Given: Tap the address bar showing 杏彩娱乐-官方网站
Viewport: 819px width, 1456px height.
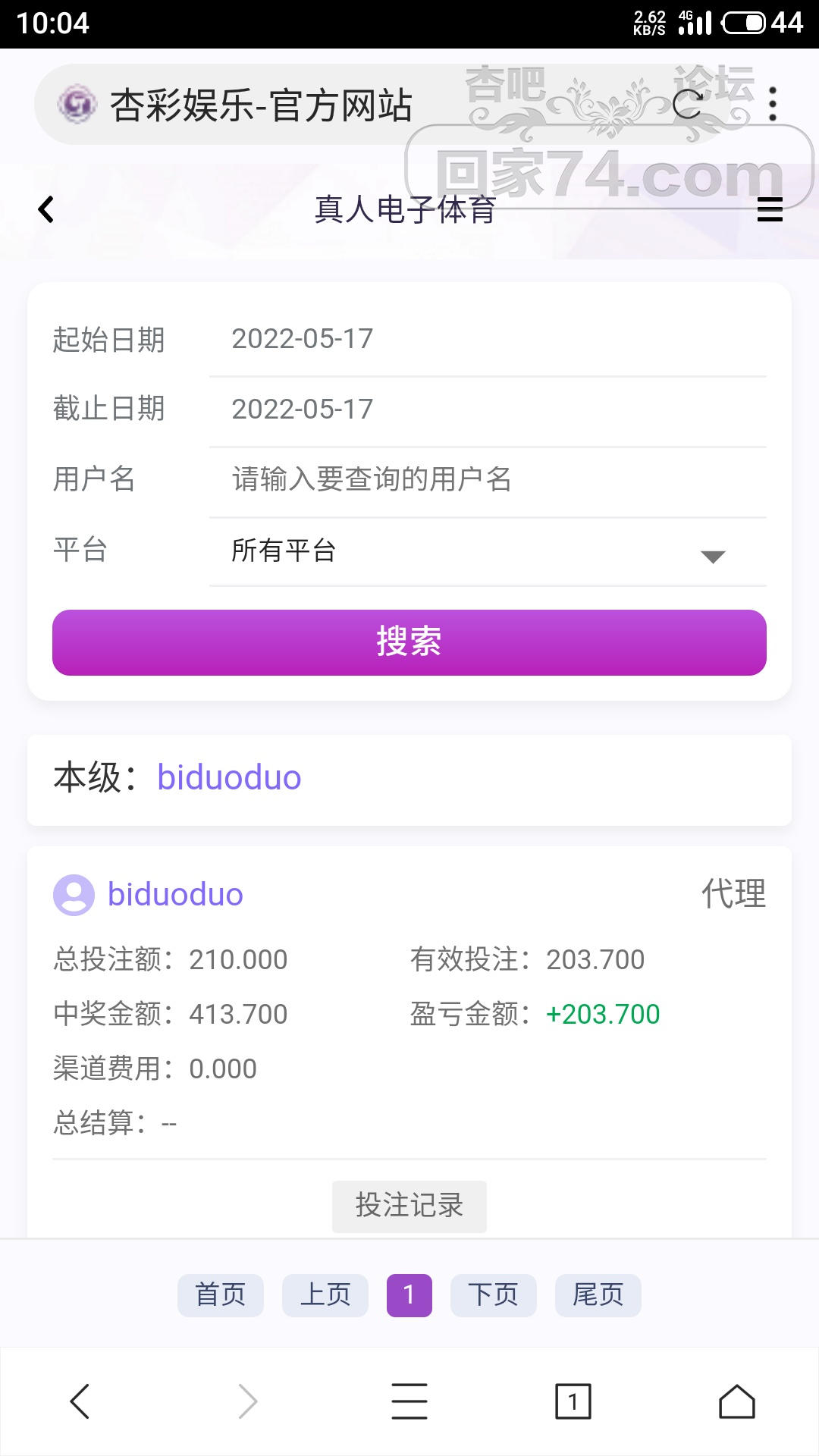Looking at the screenshot, I should coord(303,105).
